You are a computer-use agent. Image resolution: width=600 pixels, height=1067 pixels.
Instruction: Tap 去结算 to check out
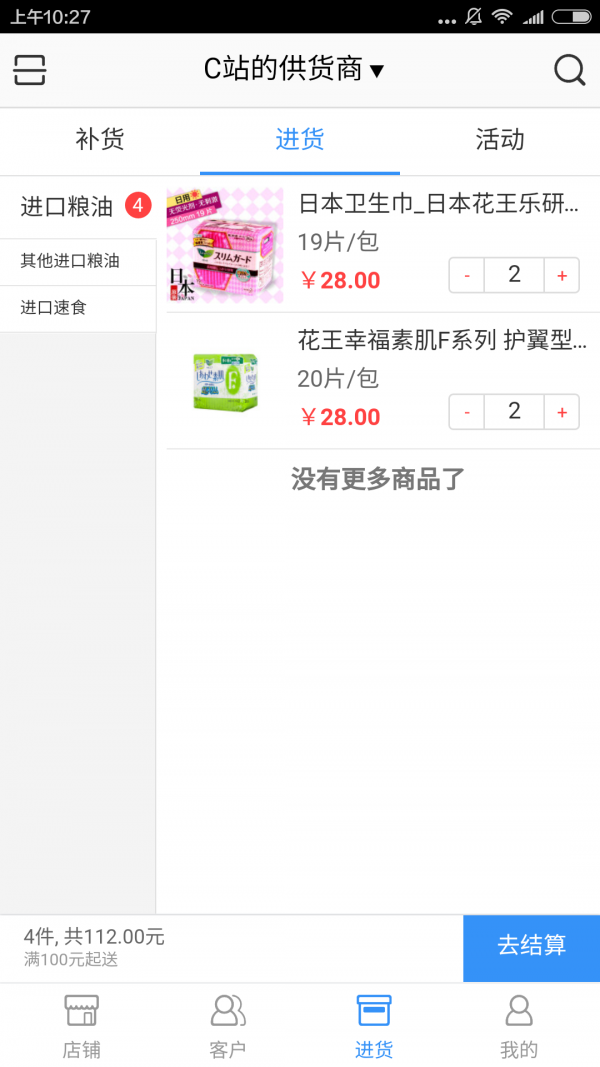531,946
